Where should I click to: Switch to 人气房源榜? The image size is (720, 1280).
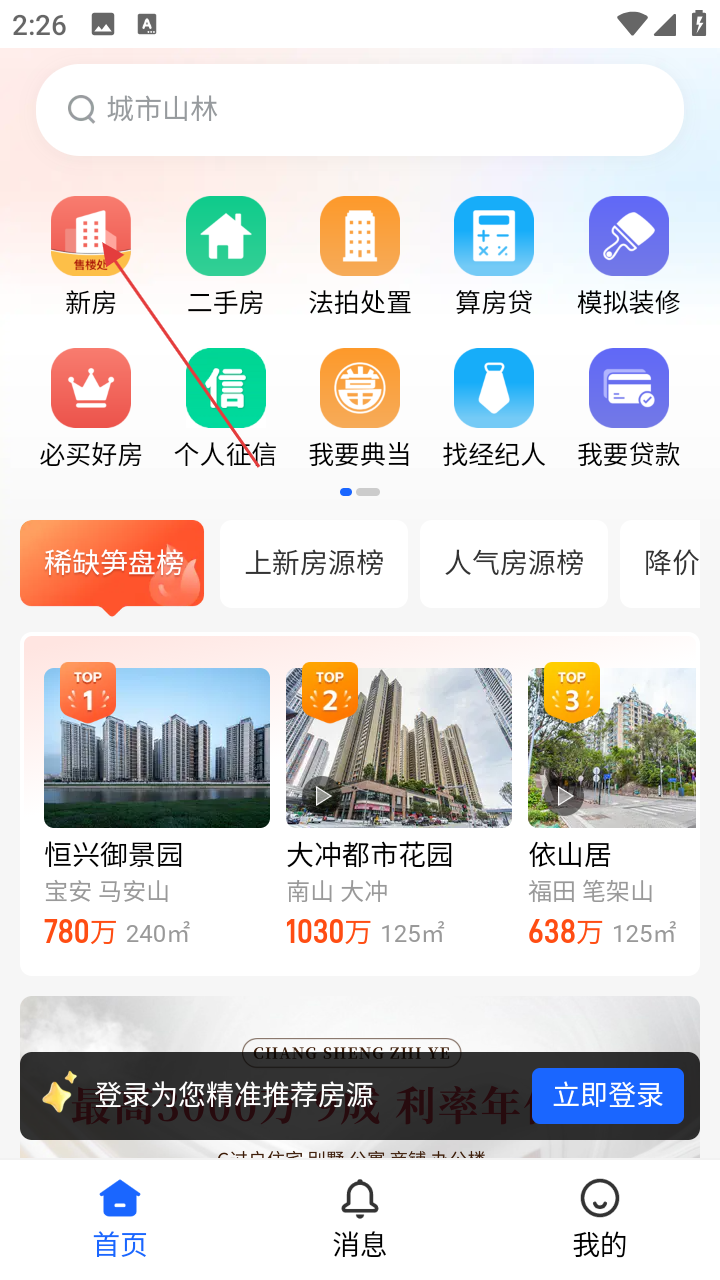(x=514, y=563)
